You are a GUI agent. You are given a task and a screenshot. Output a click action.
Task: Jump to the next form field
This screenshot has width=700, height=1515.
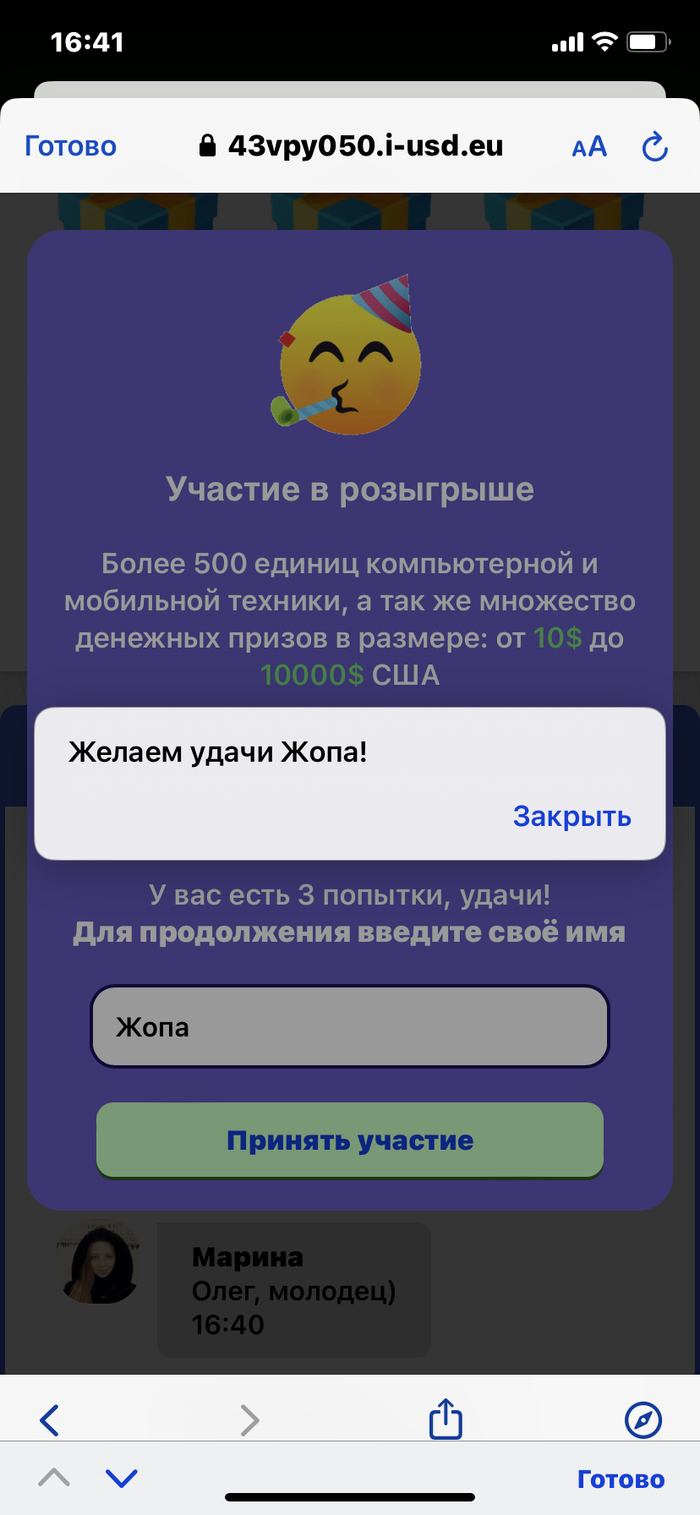[121, 1478]
